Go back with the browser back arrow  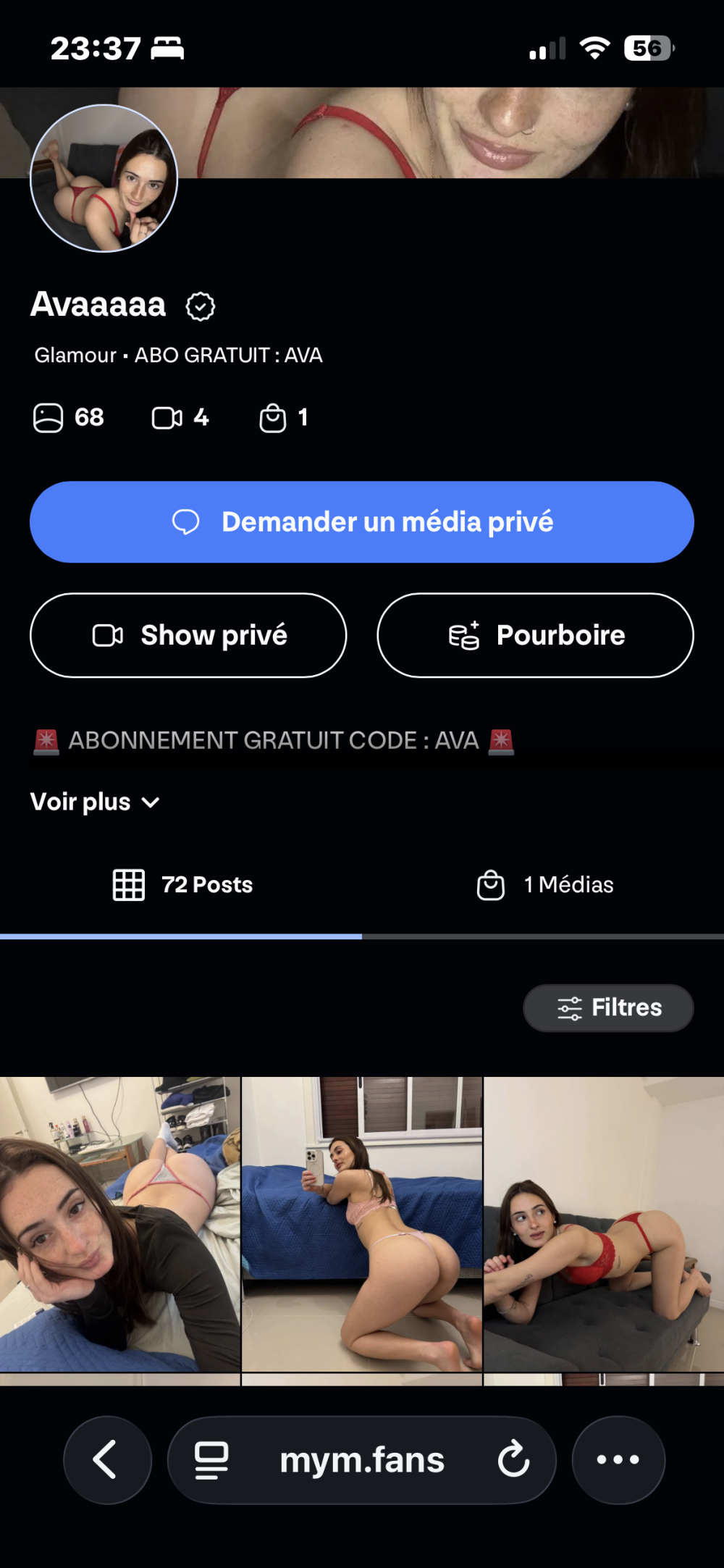tap(107, 1459)
